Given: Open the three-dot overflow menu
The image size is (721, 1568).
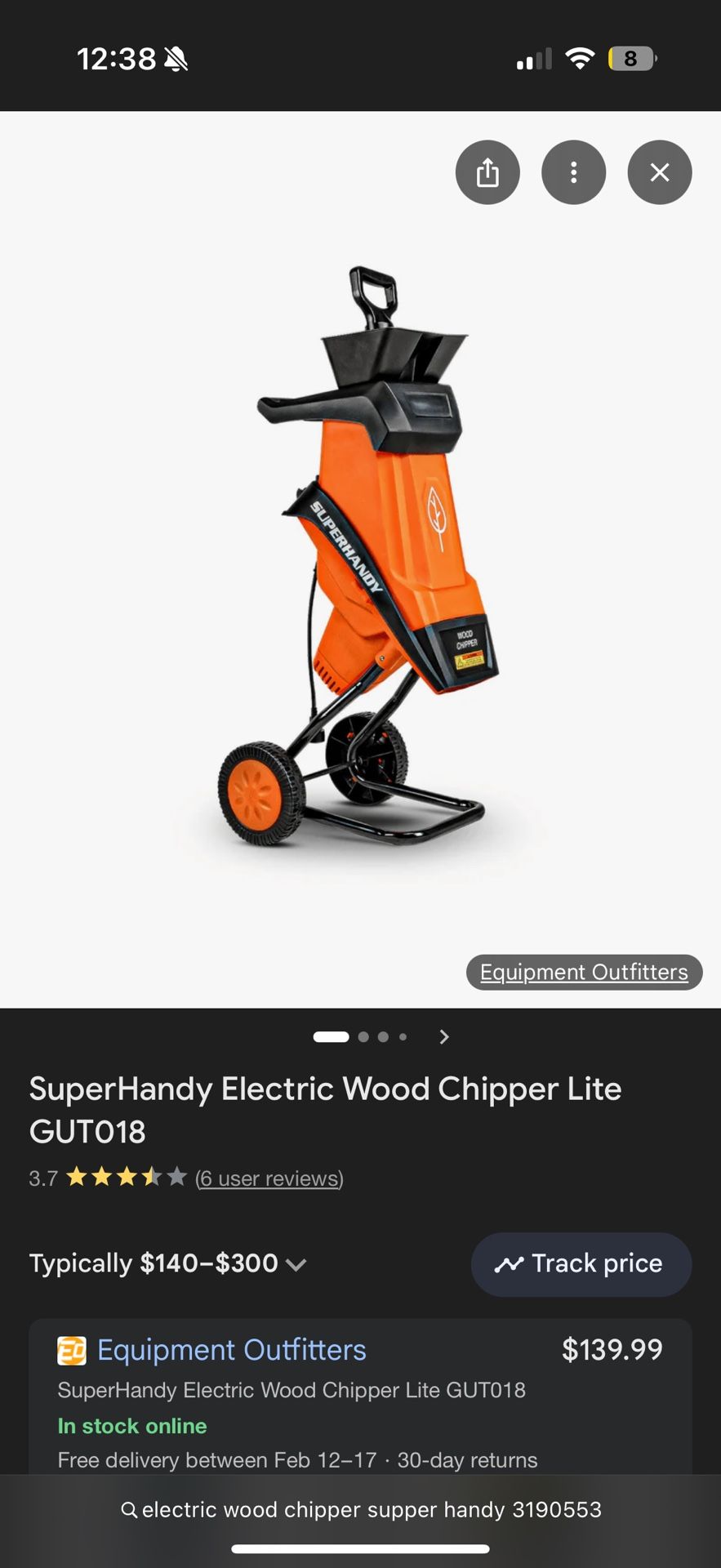Looking at the screenshot, I should (x=574, y=172).
